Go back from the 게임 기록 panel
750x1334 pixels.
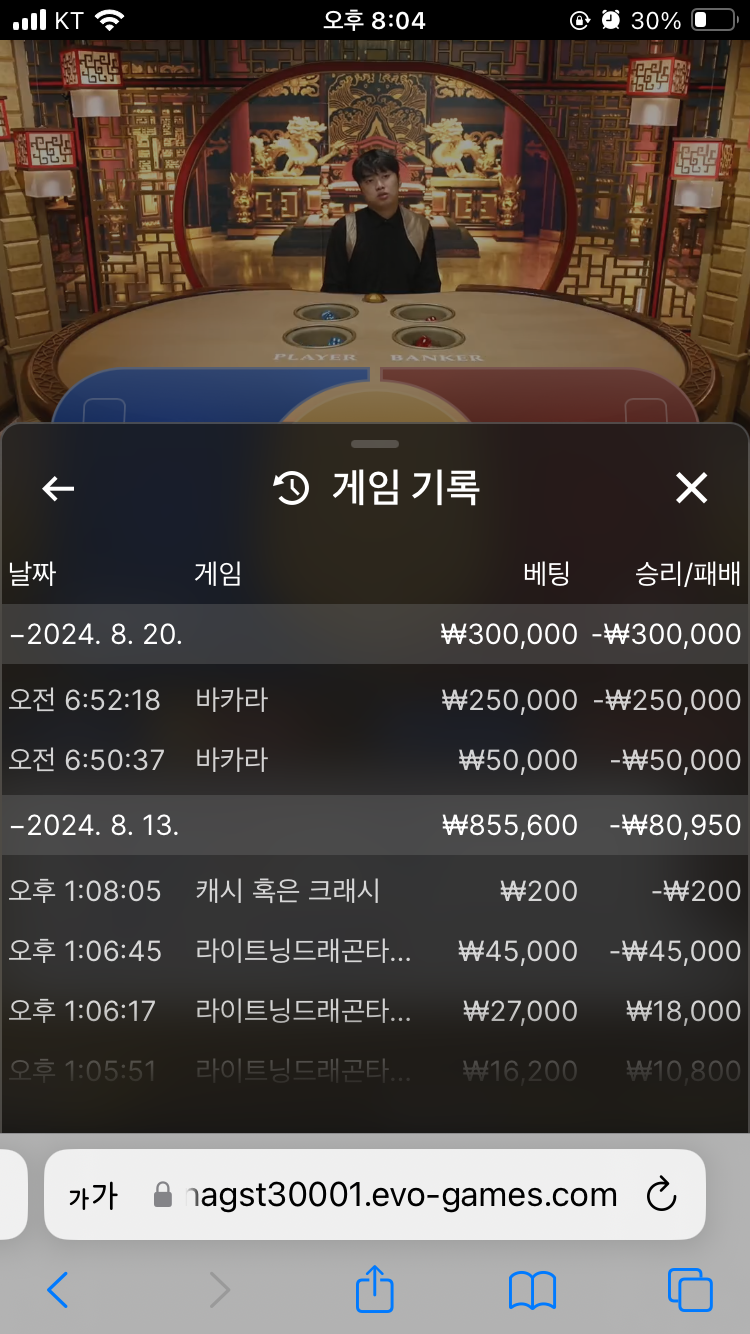pyautogui.click(x=58, y=488)
